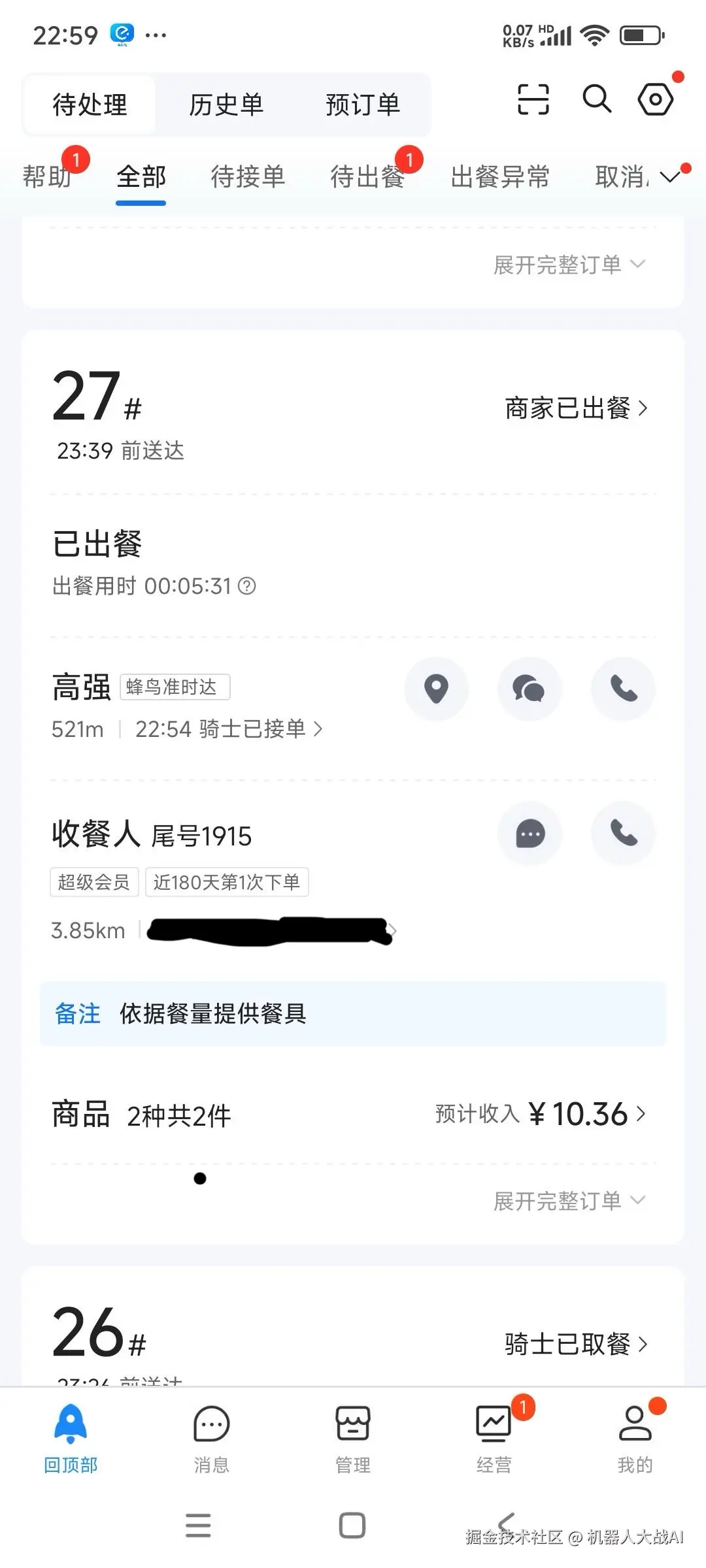Tap the question mark beside 出餐用时
This screenshot has width=706, height=1568.
click(x=246, y=587)
